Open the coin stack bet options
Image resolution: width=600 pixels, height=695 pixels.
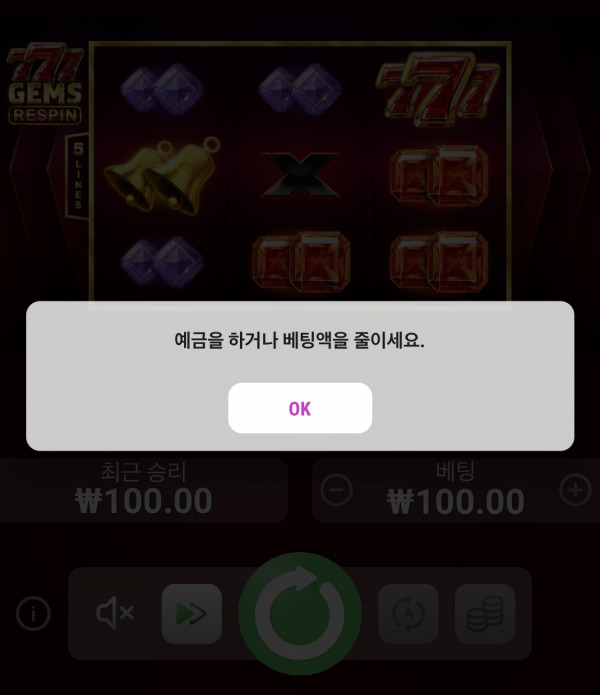point(484,613)
